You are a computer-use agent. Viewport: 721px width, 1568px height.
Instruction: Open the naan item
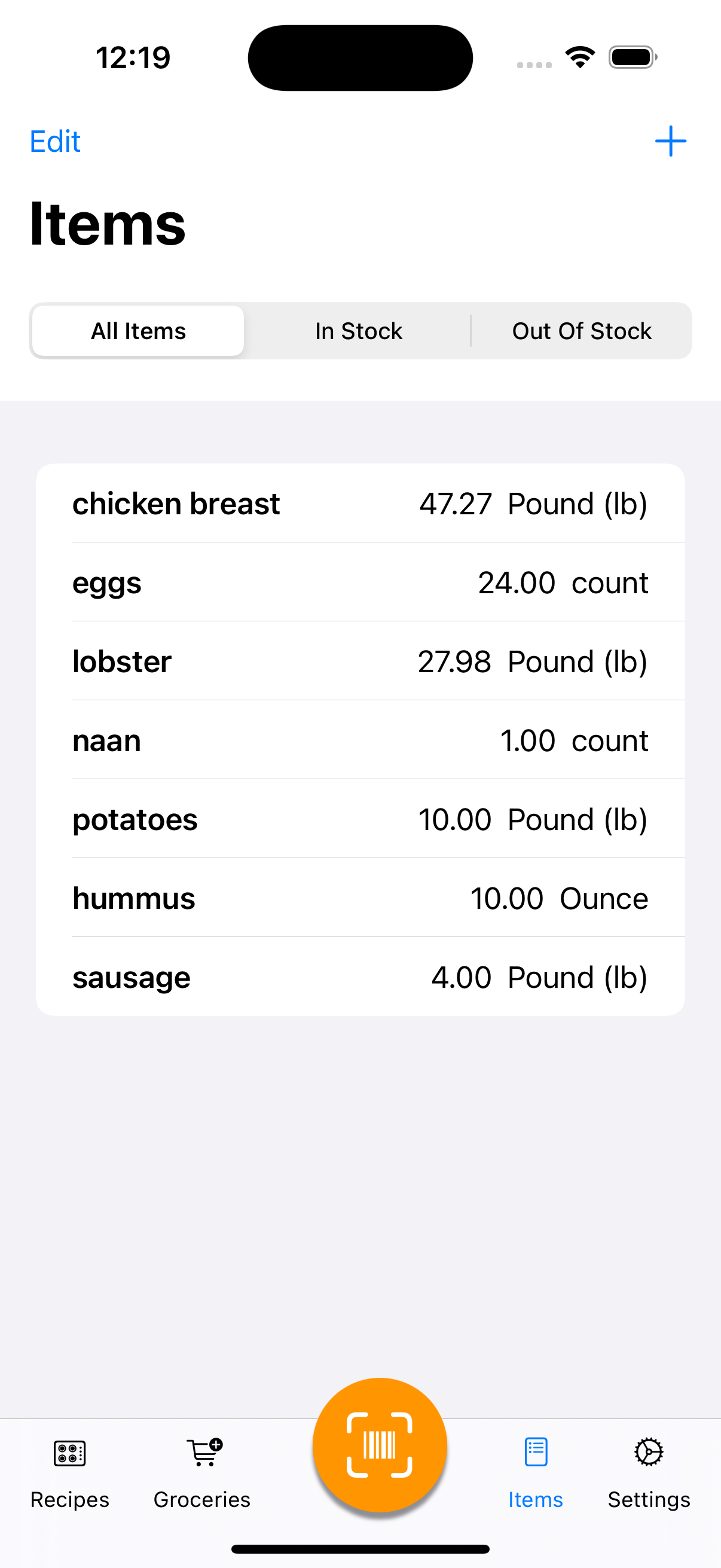(360, 741)
